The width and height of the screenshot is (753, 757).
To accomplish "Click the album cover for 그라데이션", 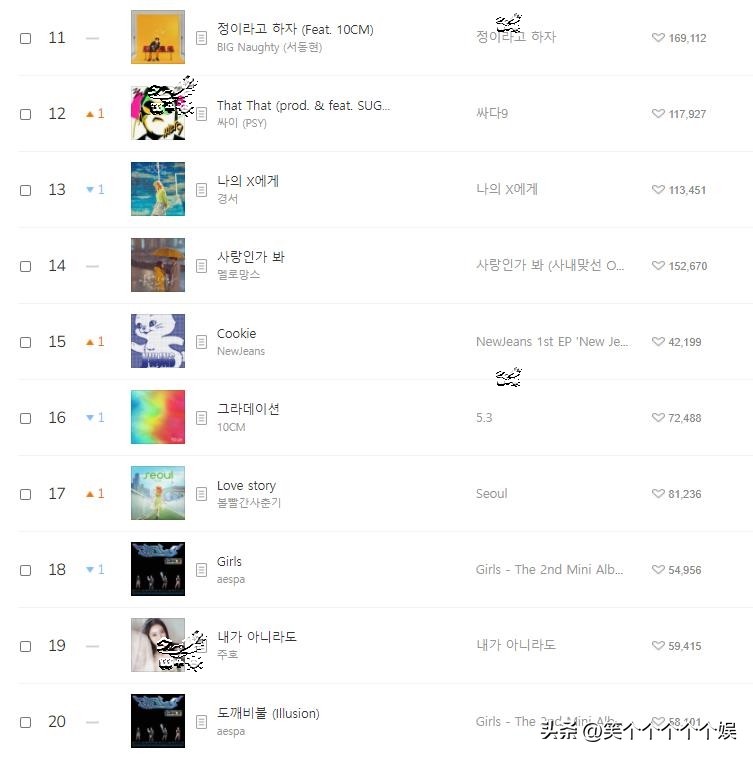I will click(157, 416).
